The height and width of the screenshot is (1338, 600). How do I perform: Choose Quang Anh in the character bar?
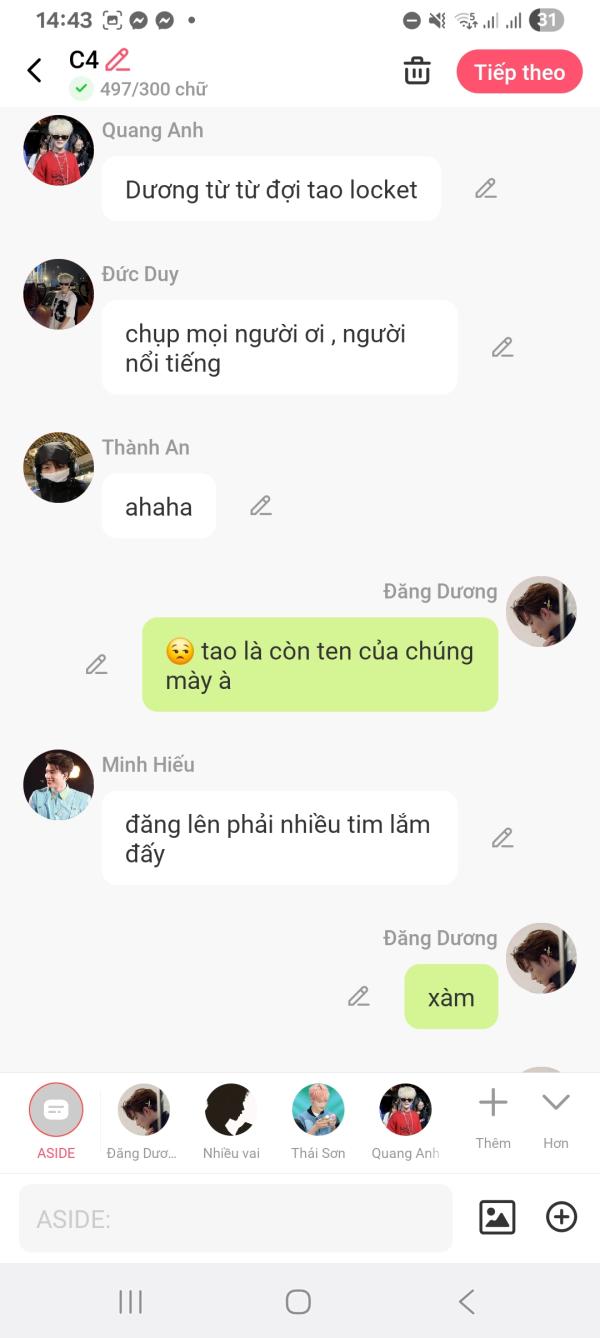tap(405, 1119)
